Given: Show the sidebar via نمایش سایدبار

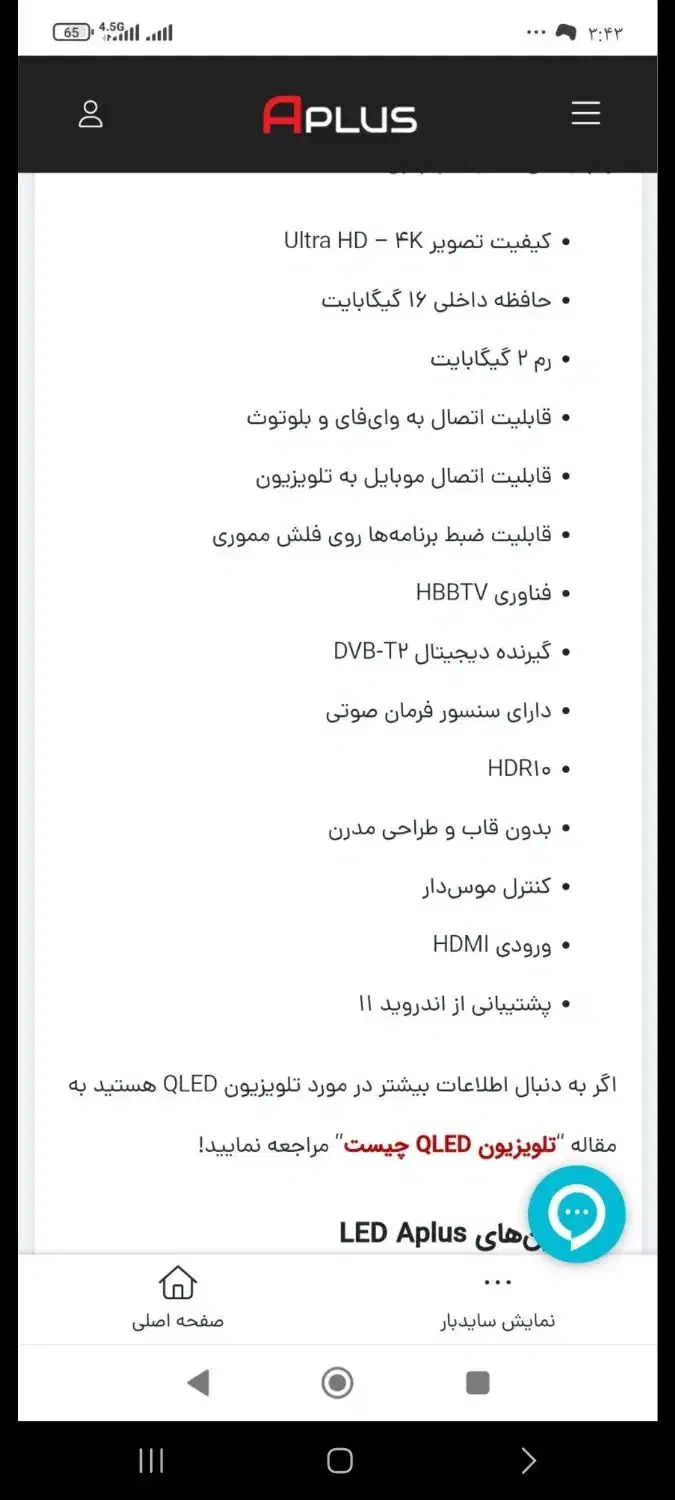Looking at the screenshot, I should pyautogui.click(x=498, y=1298).
